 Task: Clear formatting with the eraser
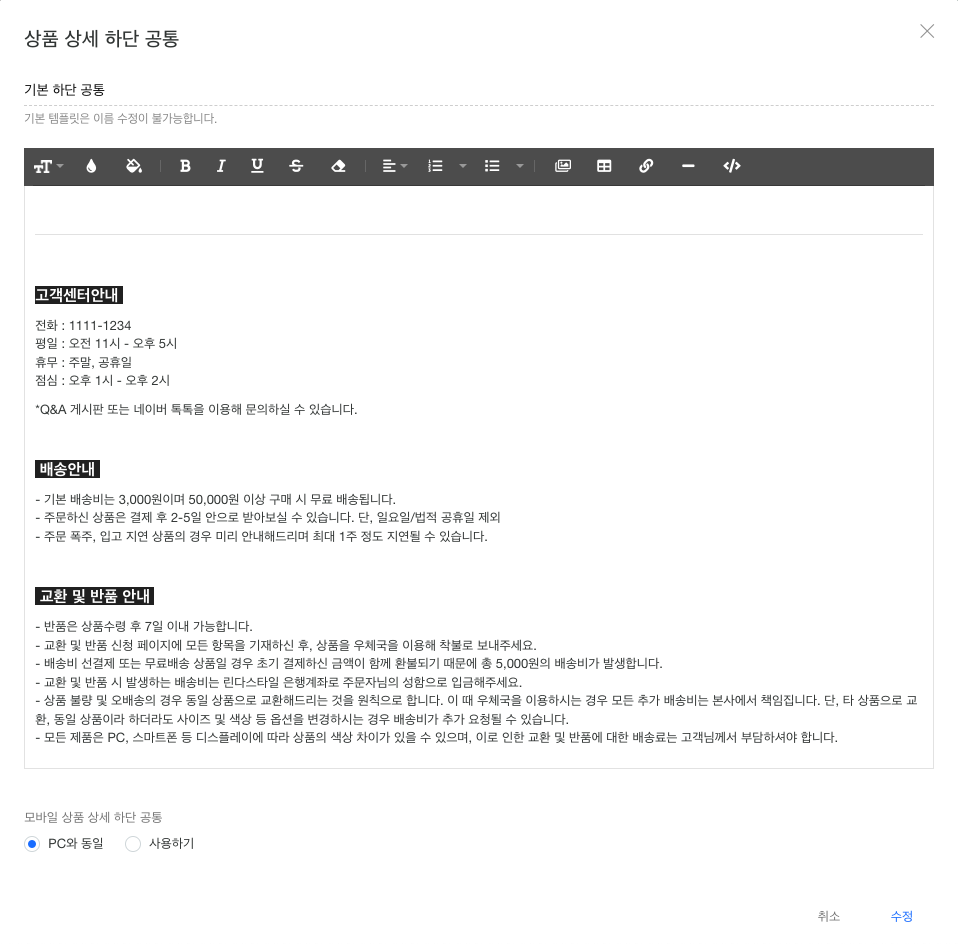tap(338, 167)
